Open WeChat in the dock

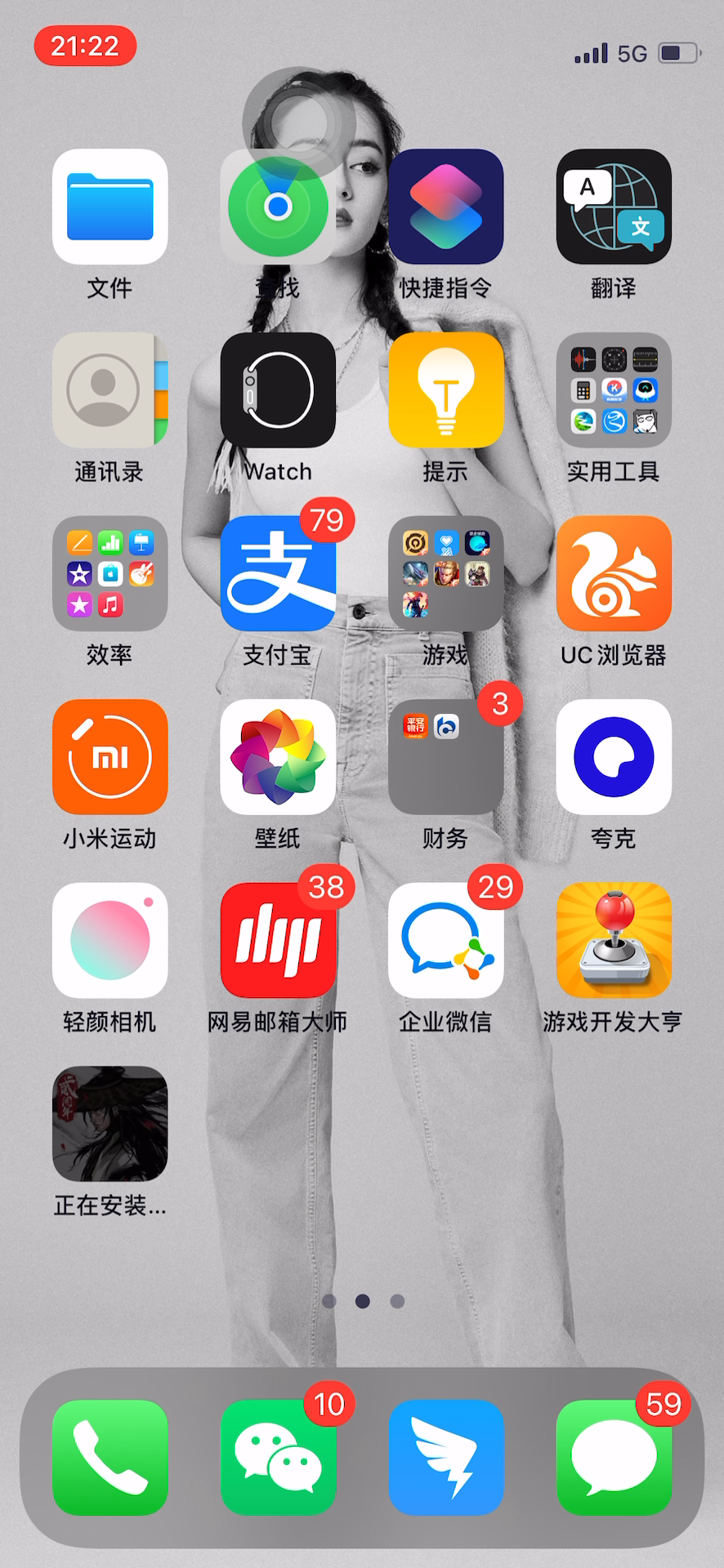278,1458
